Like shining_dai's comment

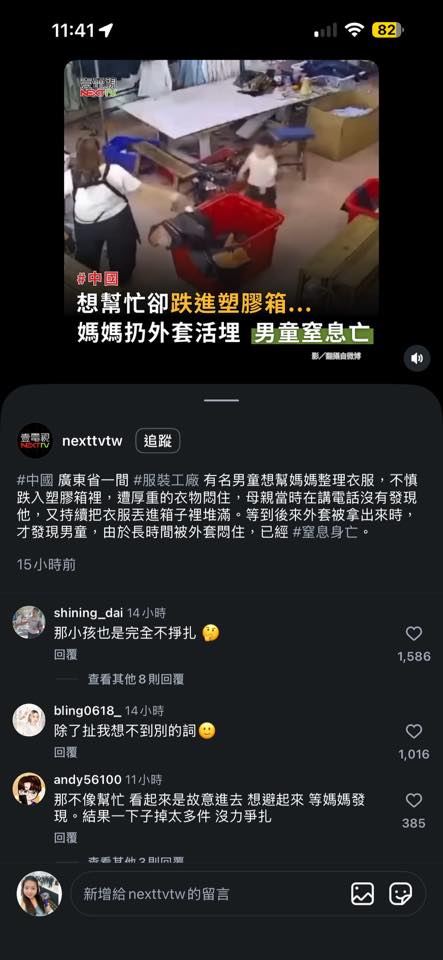pos(414,634)
